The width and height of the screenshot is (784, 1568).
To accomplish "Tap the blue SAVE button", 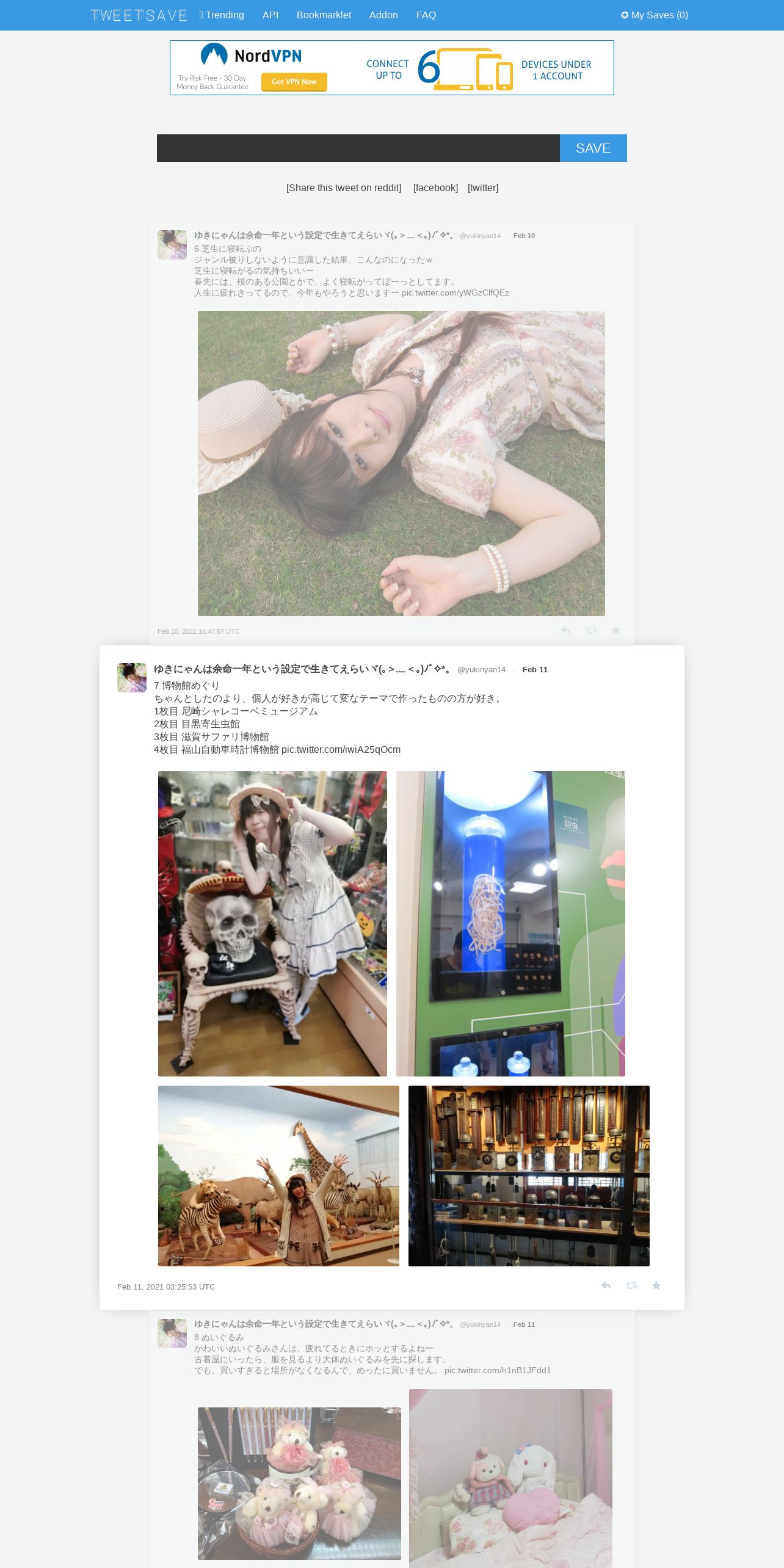I will 593,148.
